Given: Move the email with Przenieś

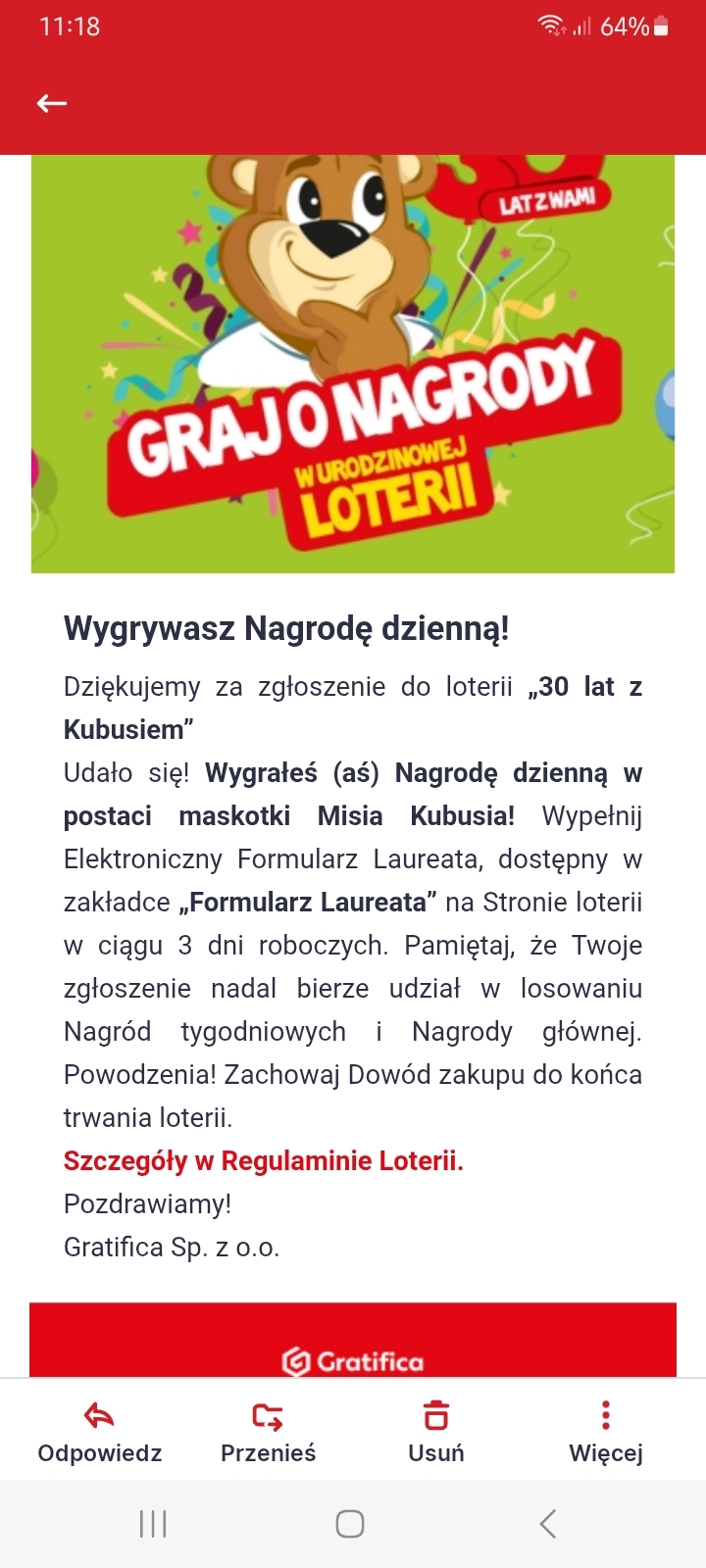Looking at the screenshot, I should coord(268,1431).
